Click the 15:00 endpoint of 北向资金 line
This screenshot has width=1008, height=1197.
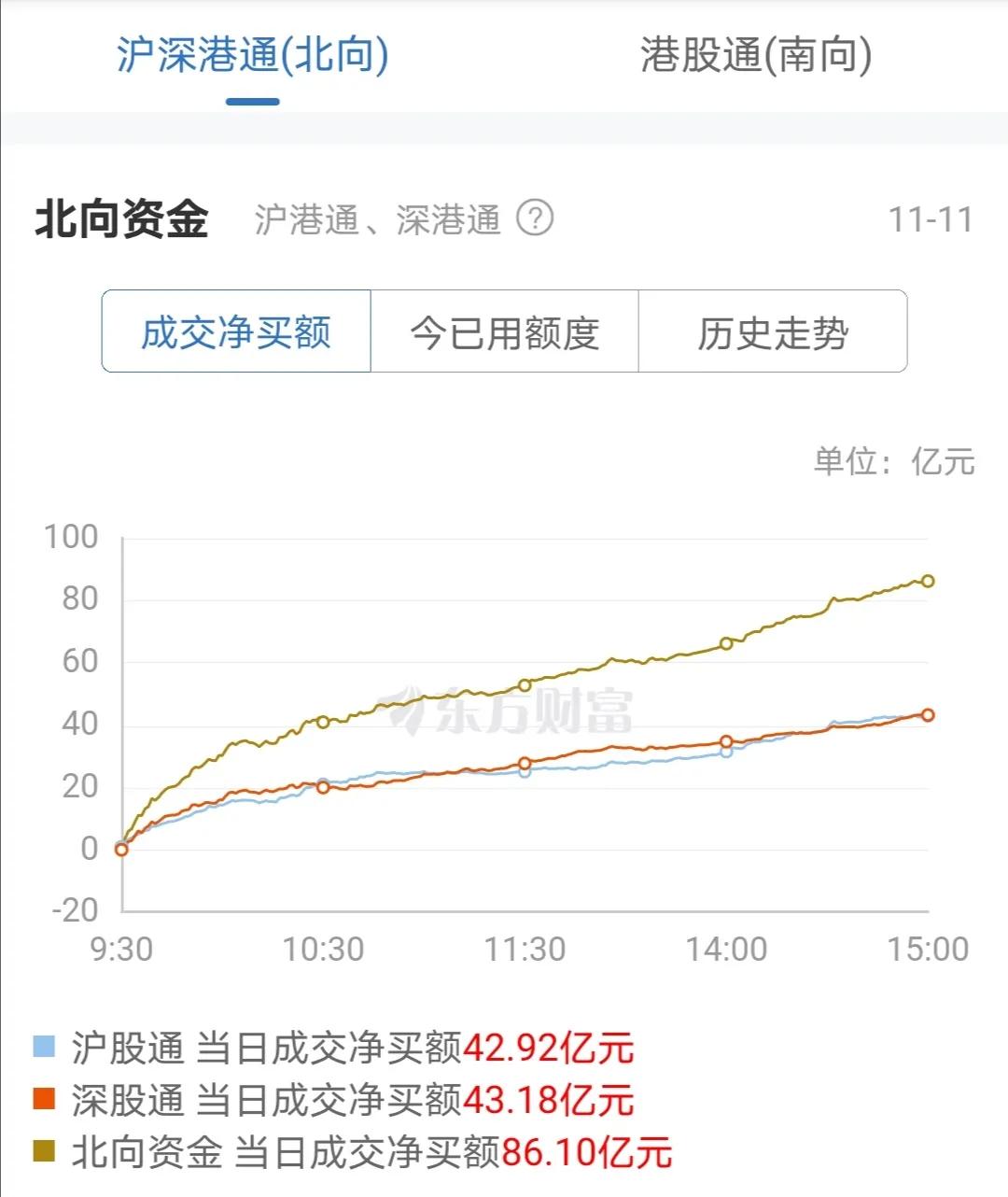(x=930, y=581)
